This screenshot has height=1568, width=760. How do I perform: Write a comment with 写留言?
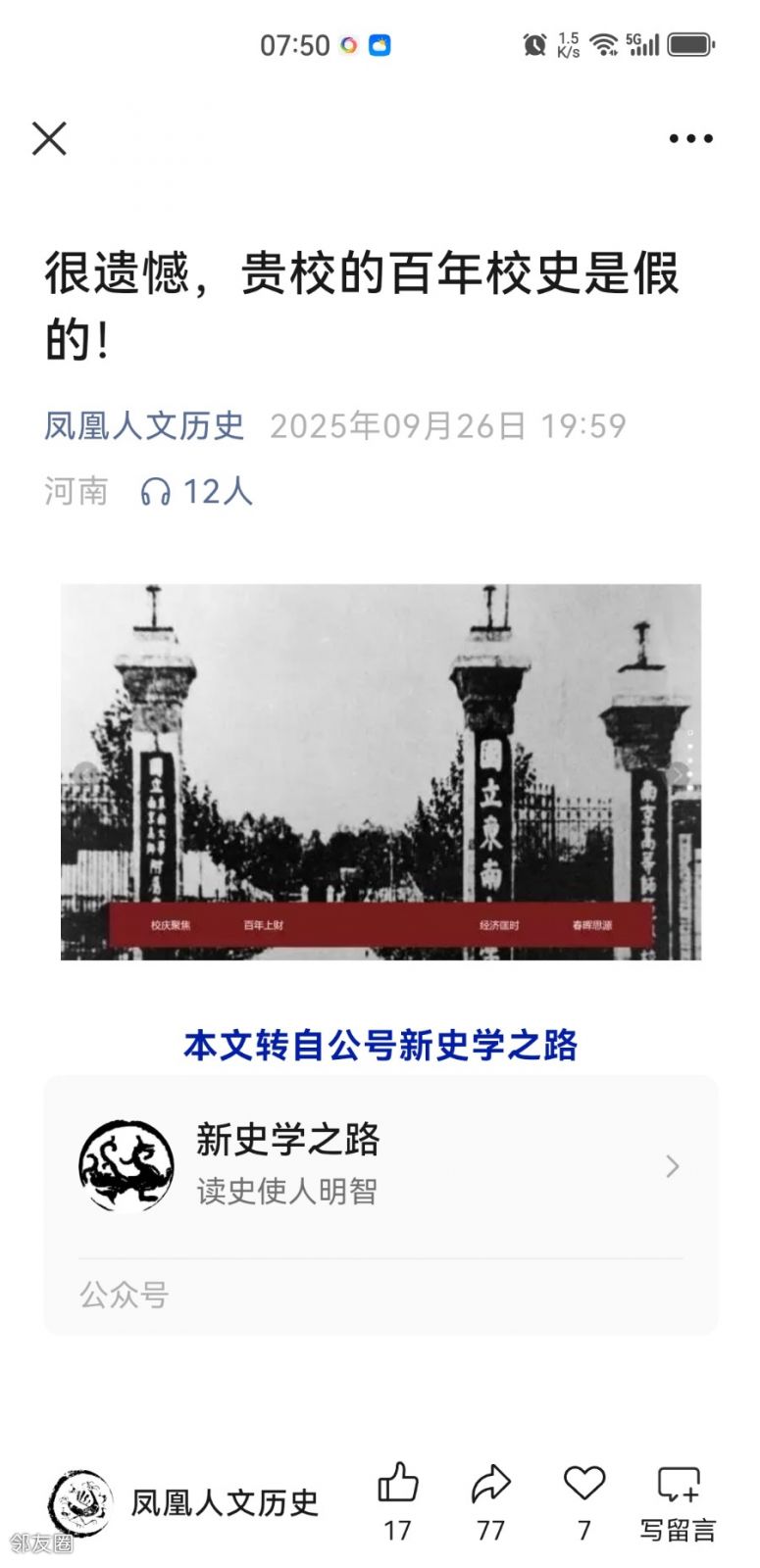click(x=678, y=1502)
